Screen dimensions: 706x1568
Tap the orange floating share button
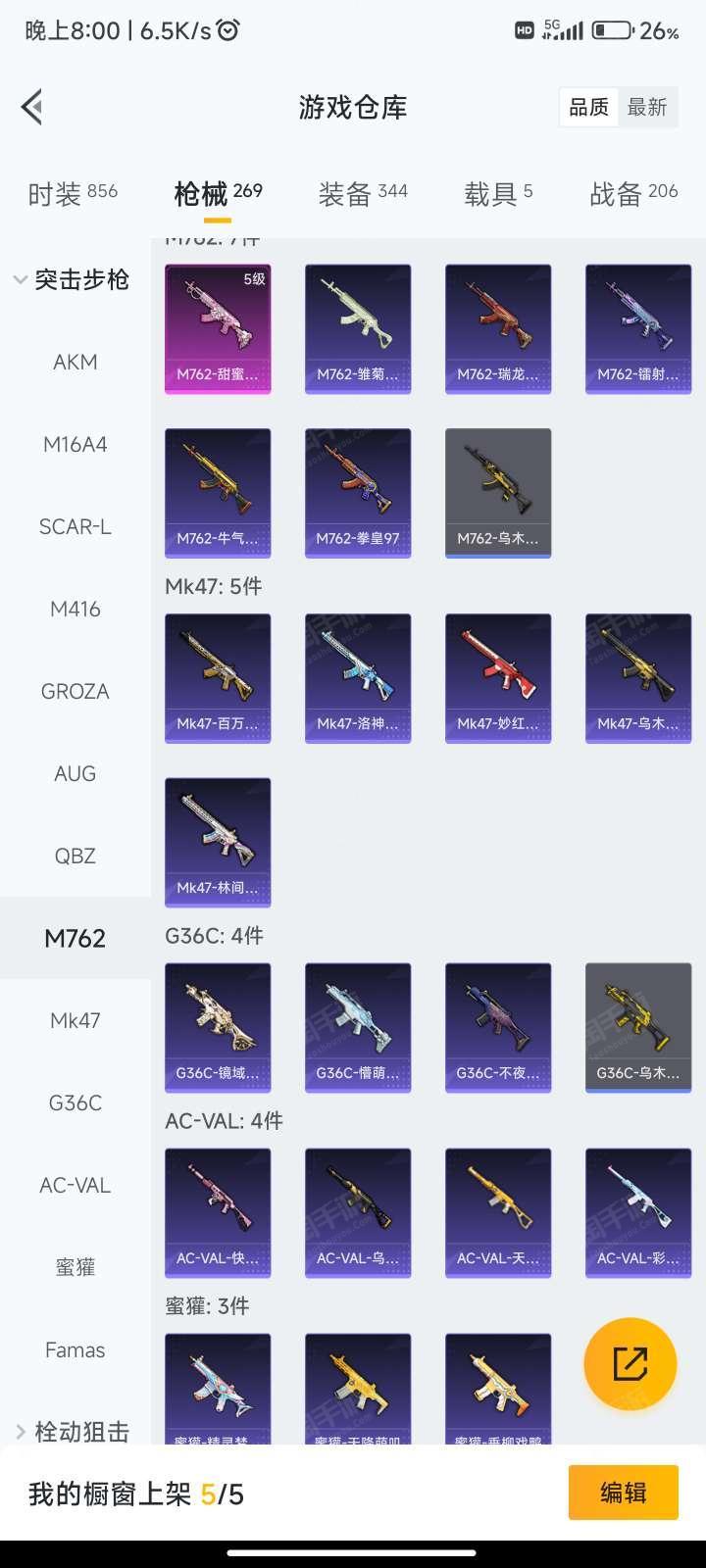(630, 1364)
